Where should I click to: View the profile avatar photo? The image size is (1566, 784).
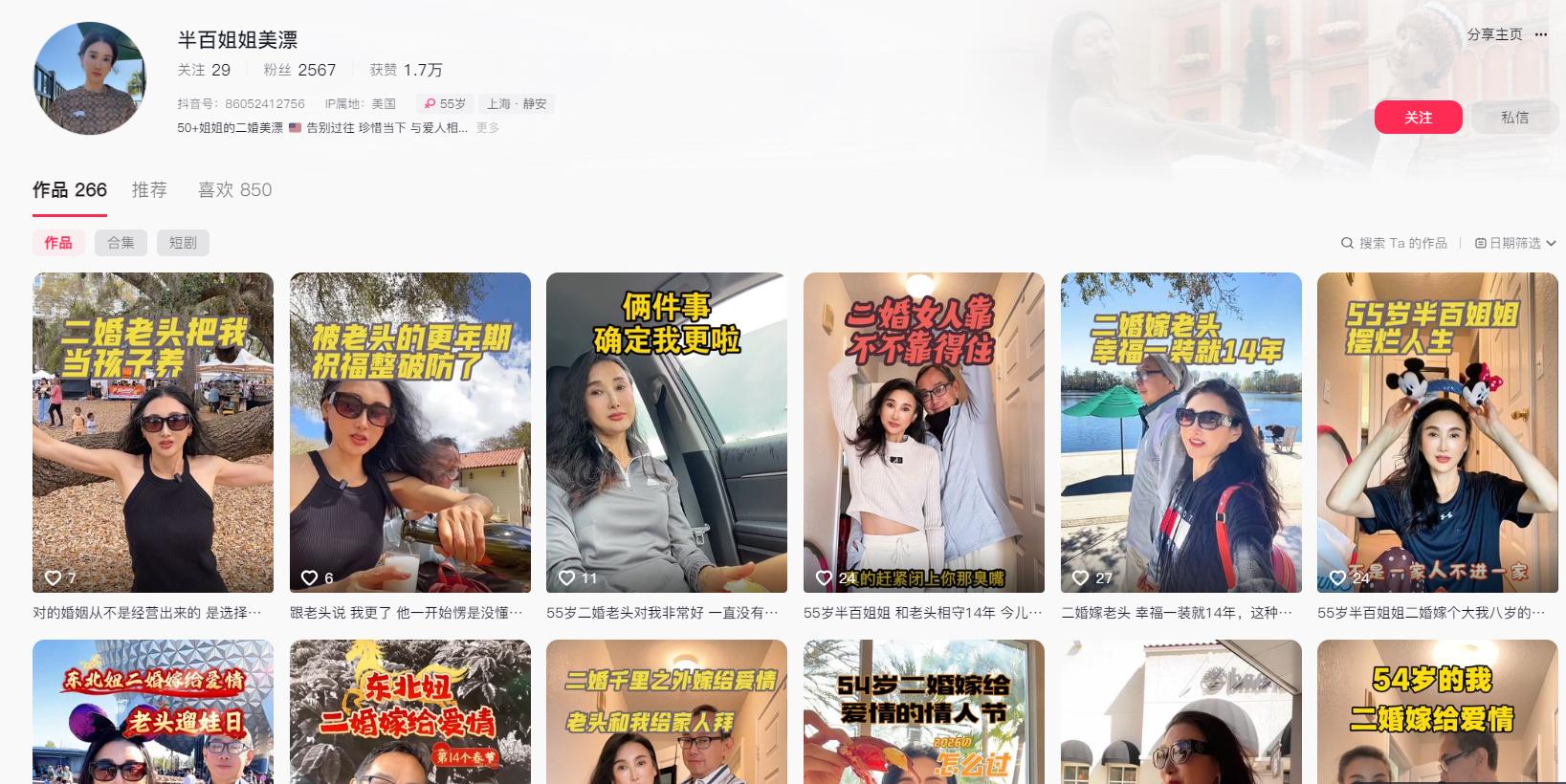(x=90, y=78)
